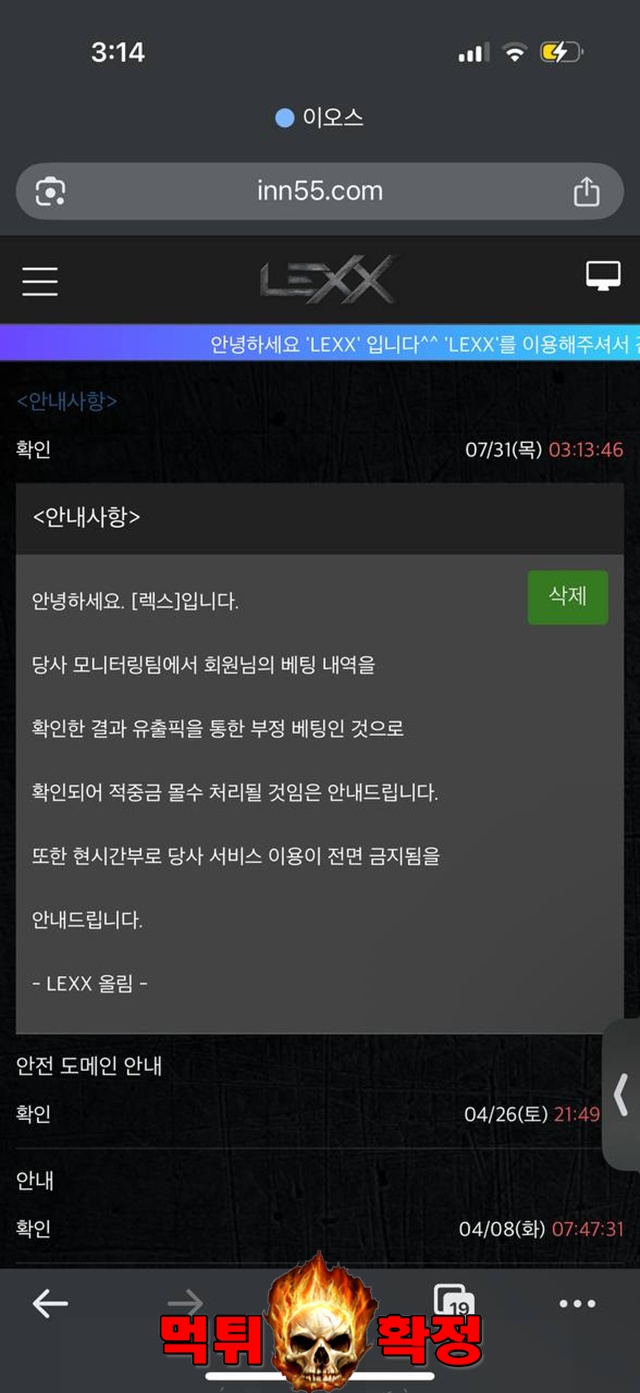Open the browser tabs overview
The width and height of the screenshot is (640, 1393).
[455, 1302]
